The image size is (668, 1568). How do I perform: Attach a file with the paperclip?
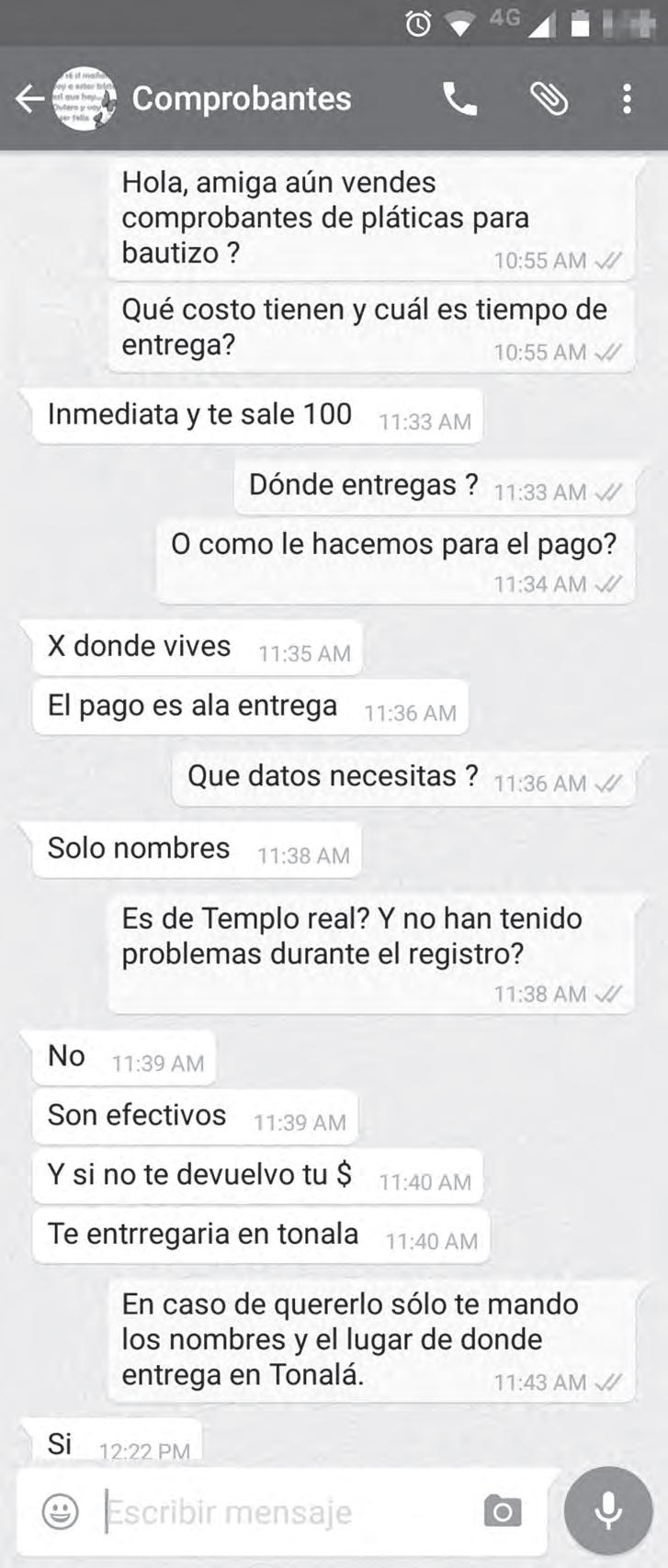tap(549, 99)
